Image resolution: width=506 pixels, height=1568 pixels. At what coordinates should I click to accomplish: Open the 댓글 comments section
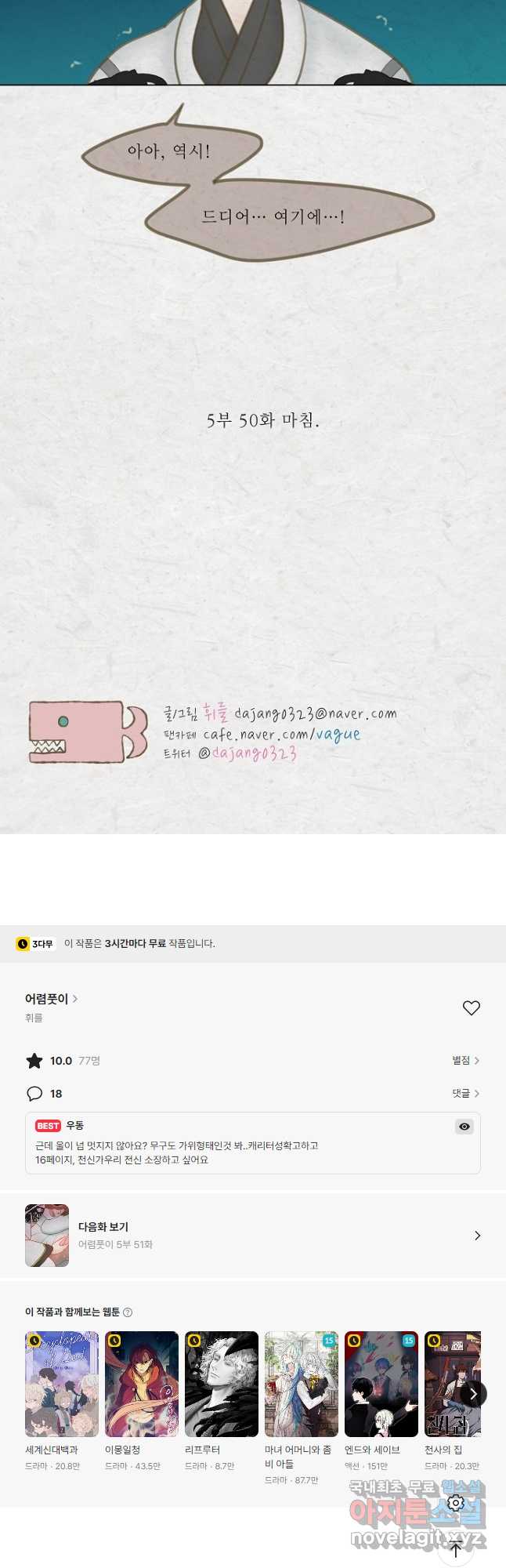pyautogui.click(x=465, y=1094)
